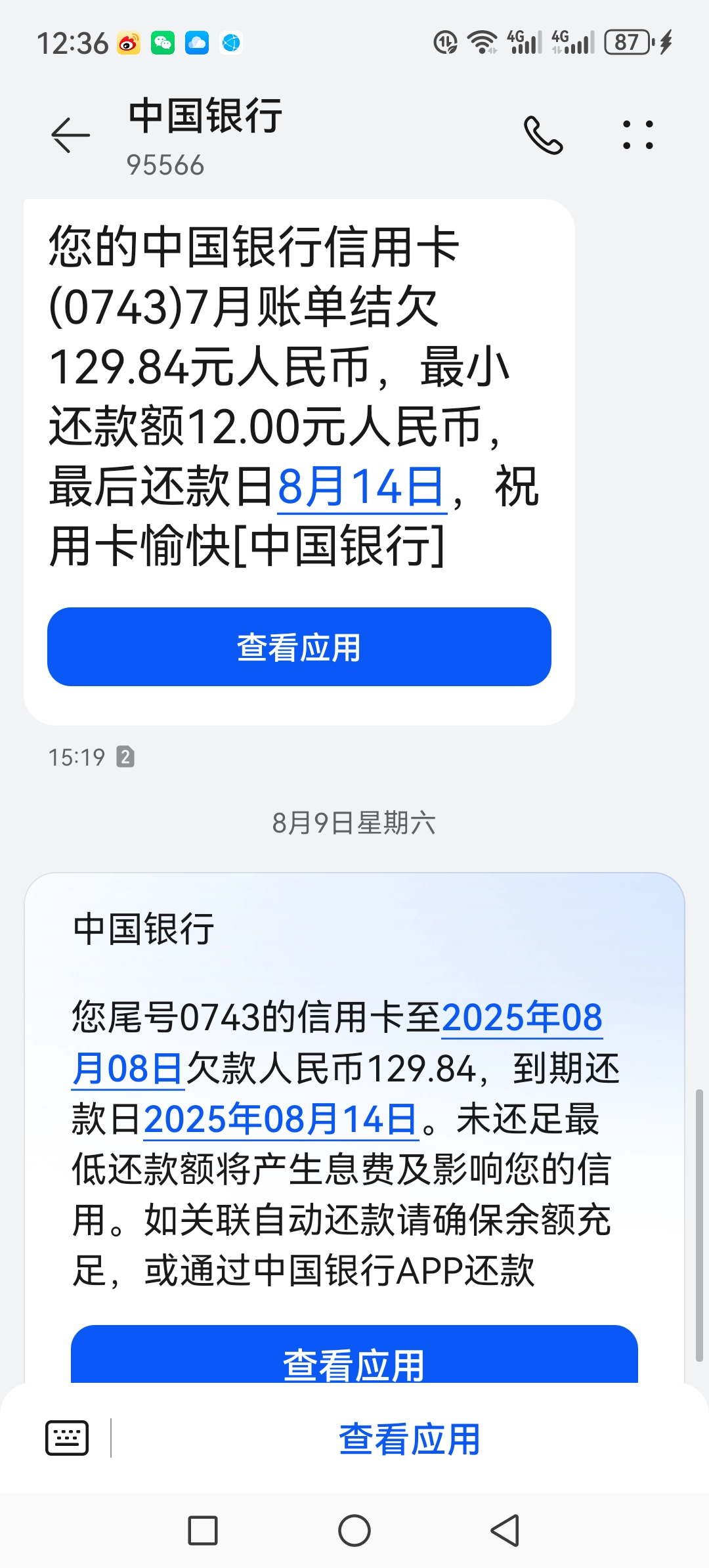The height and width of the screenshot is (1568, 709).
Task: Go back from the 中国银行 conversation
Action: point(70,135)
